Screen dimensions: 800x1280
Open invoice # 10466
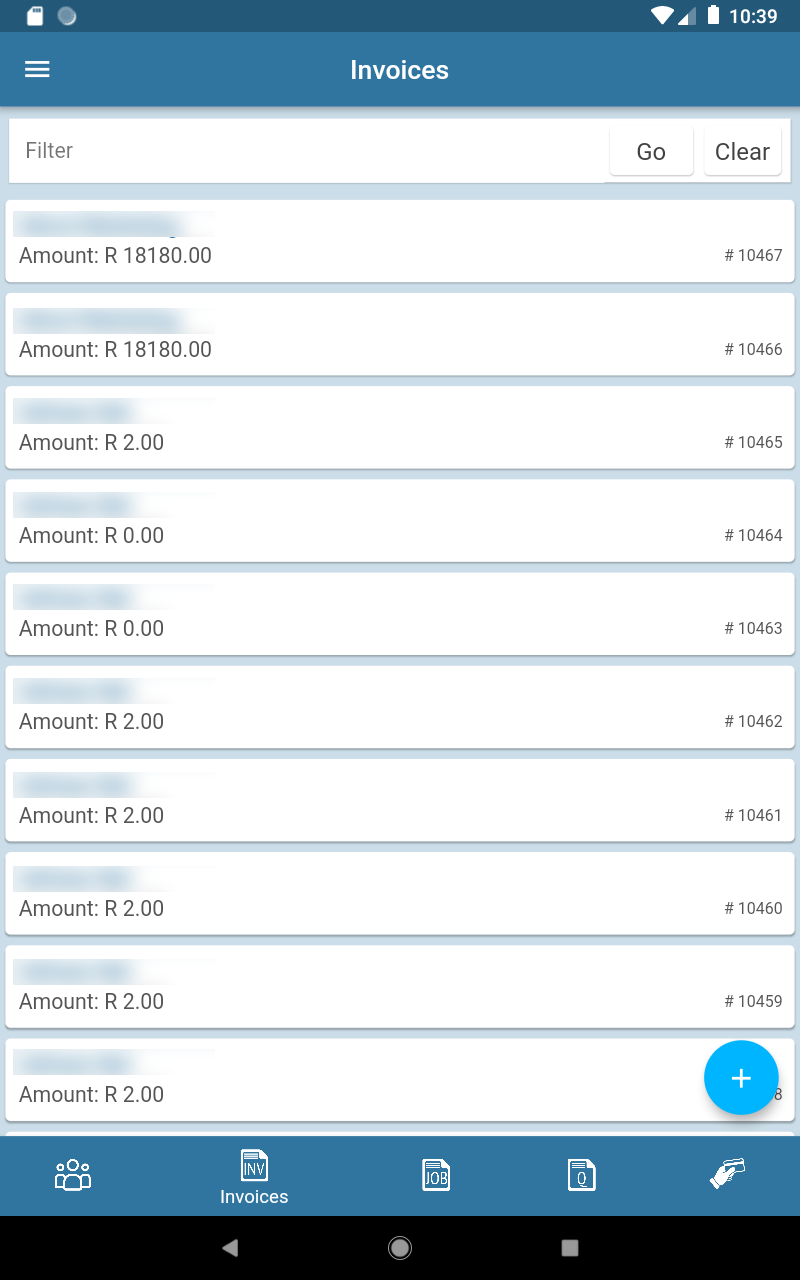point(400,334)
